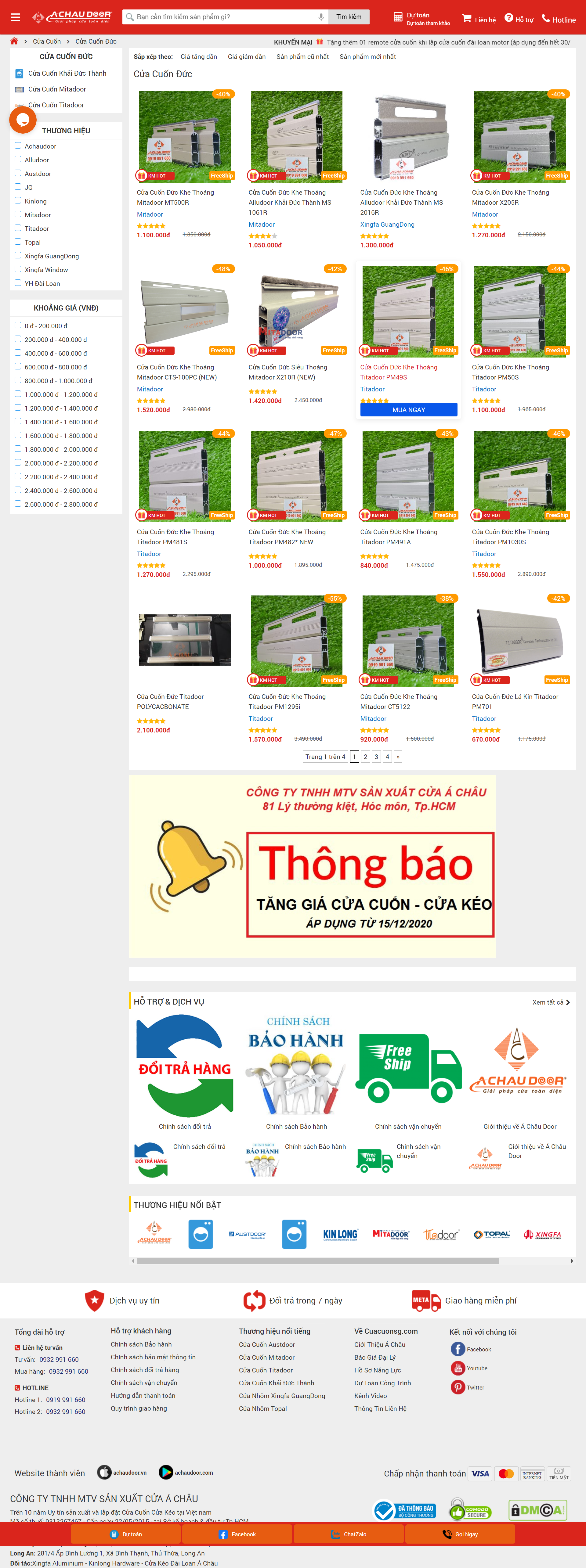Open Xem tất cả support services

click(551, 1002)
